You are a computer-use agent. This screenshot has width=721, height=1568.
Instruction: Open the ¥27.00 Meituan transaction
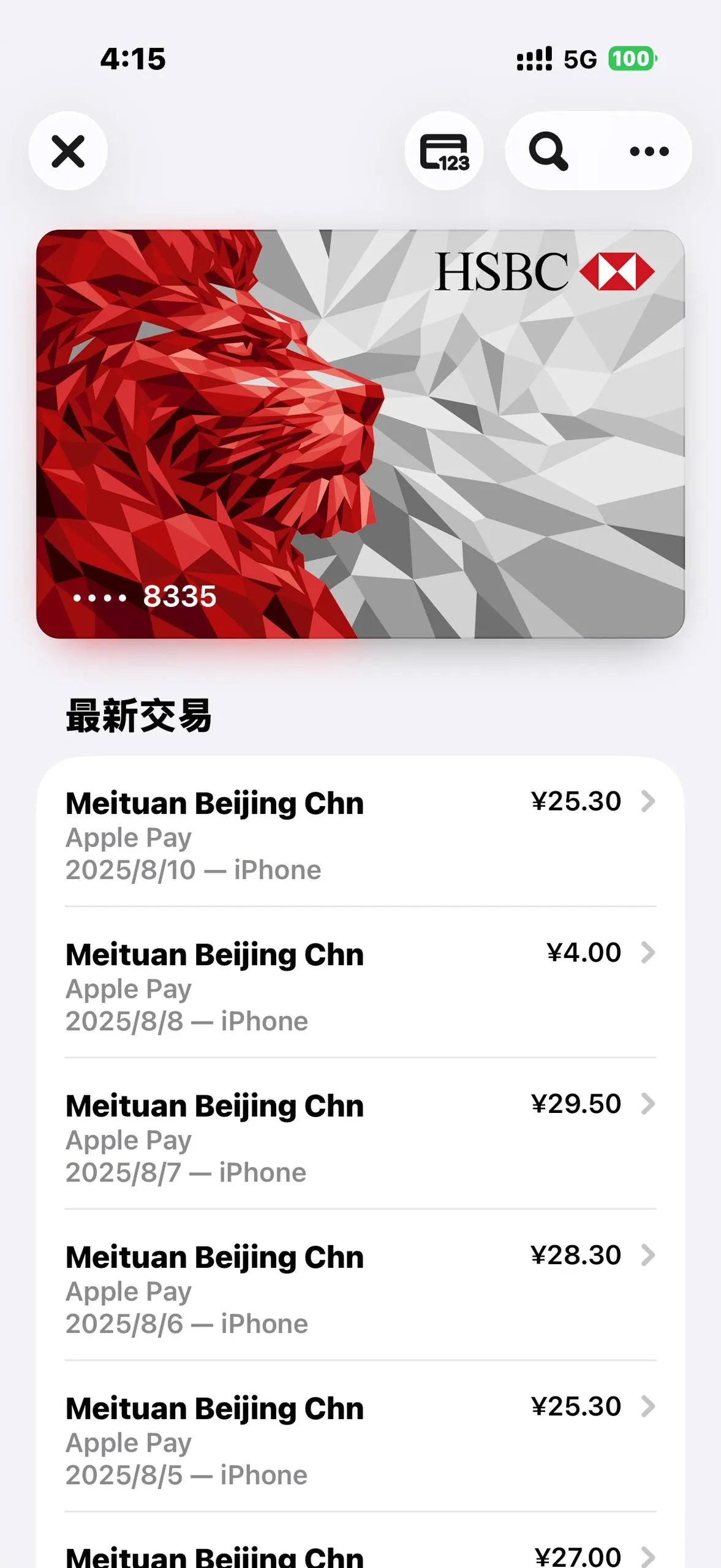pos(360,1555)
